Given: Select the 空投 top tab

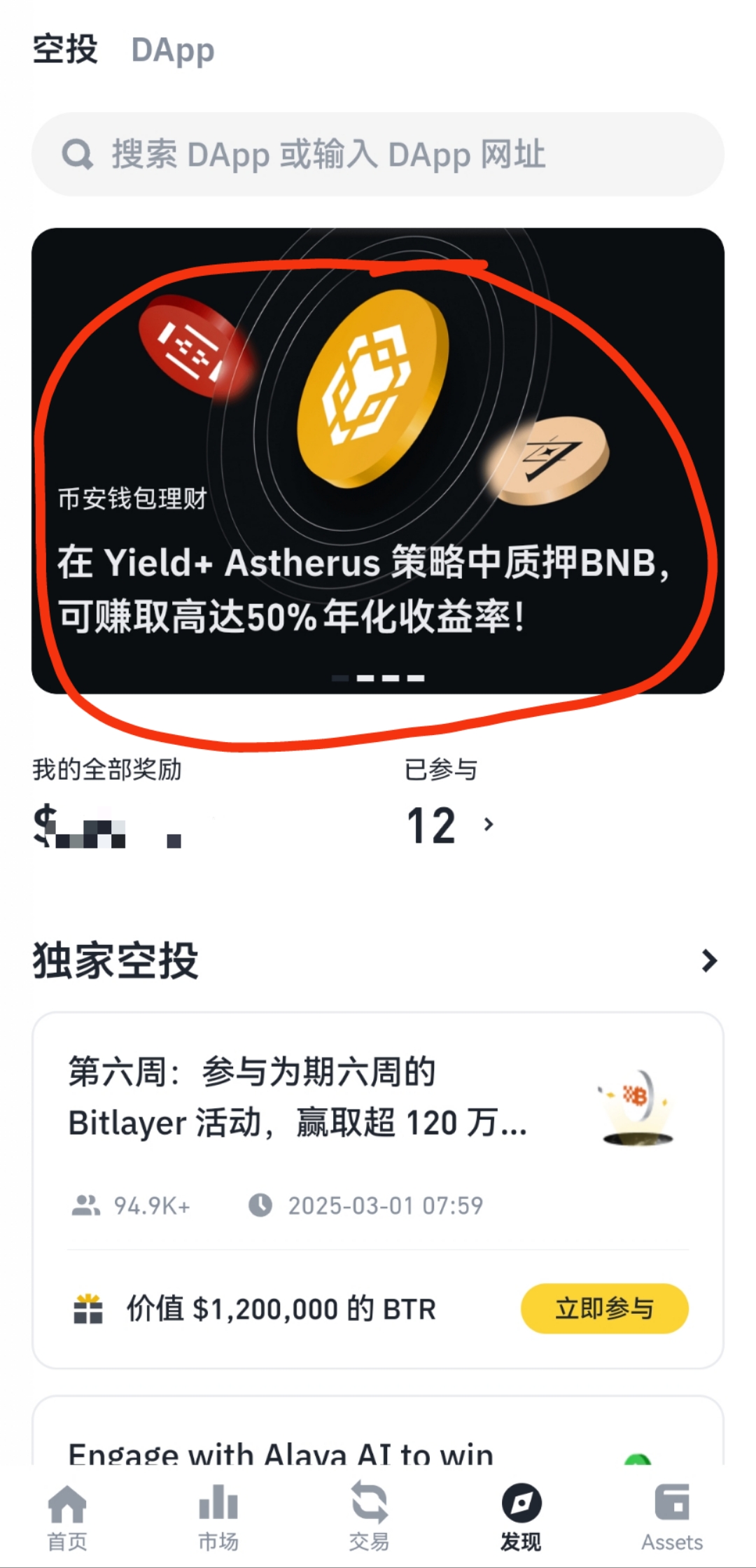Looking at the screenshot, I should pos(65,50).
